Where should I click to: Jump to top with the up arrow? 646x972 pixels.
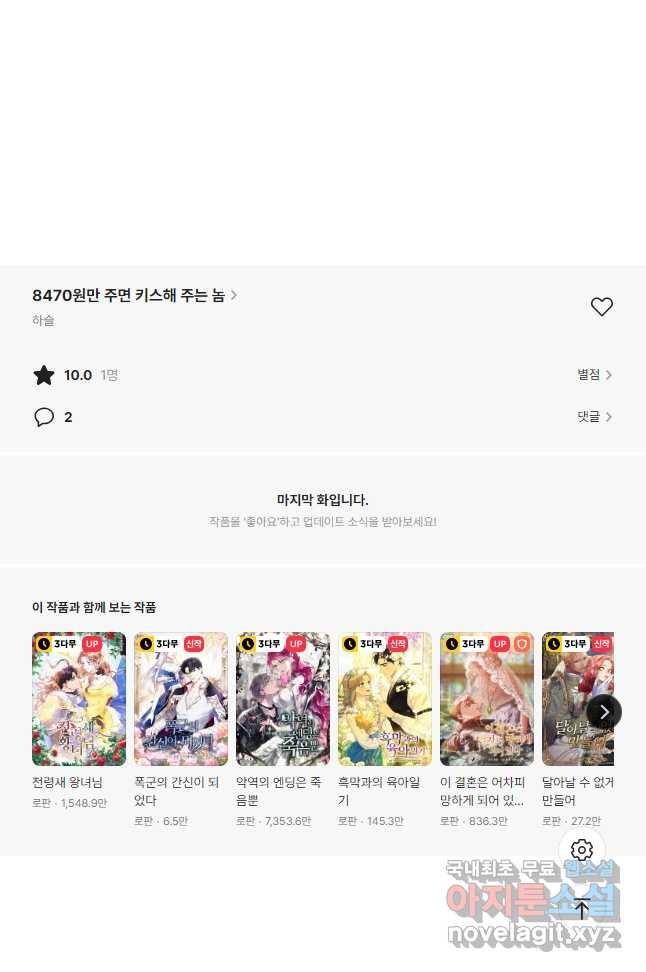pyautogui.click(x=582, y=909)
